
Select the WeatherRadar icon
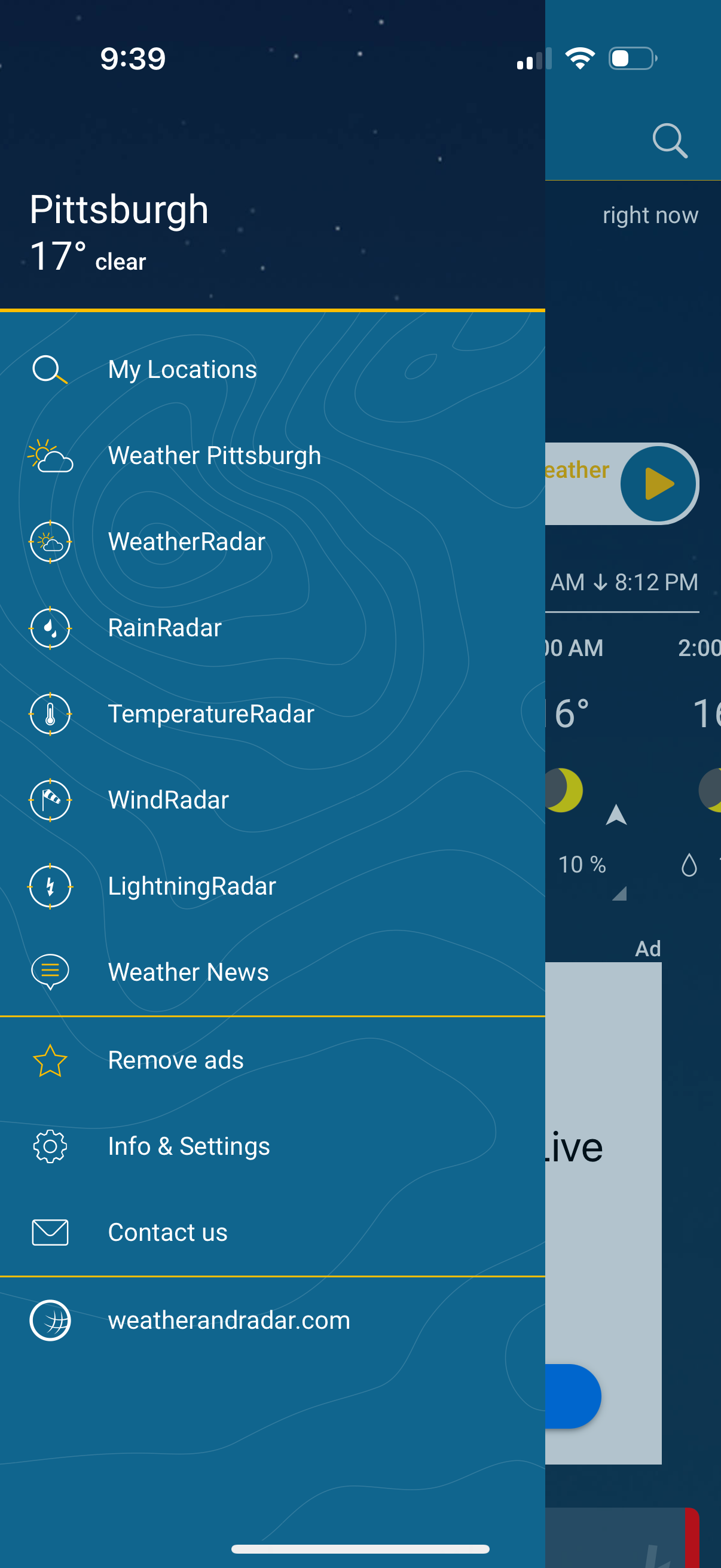[x=51, y=541]
